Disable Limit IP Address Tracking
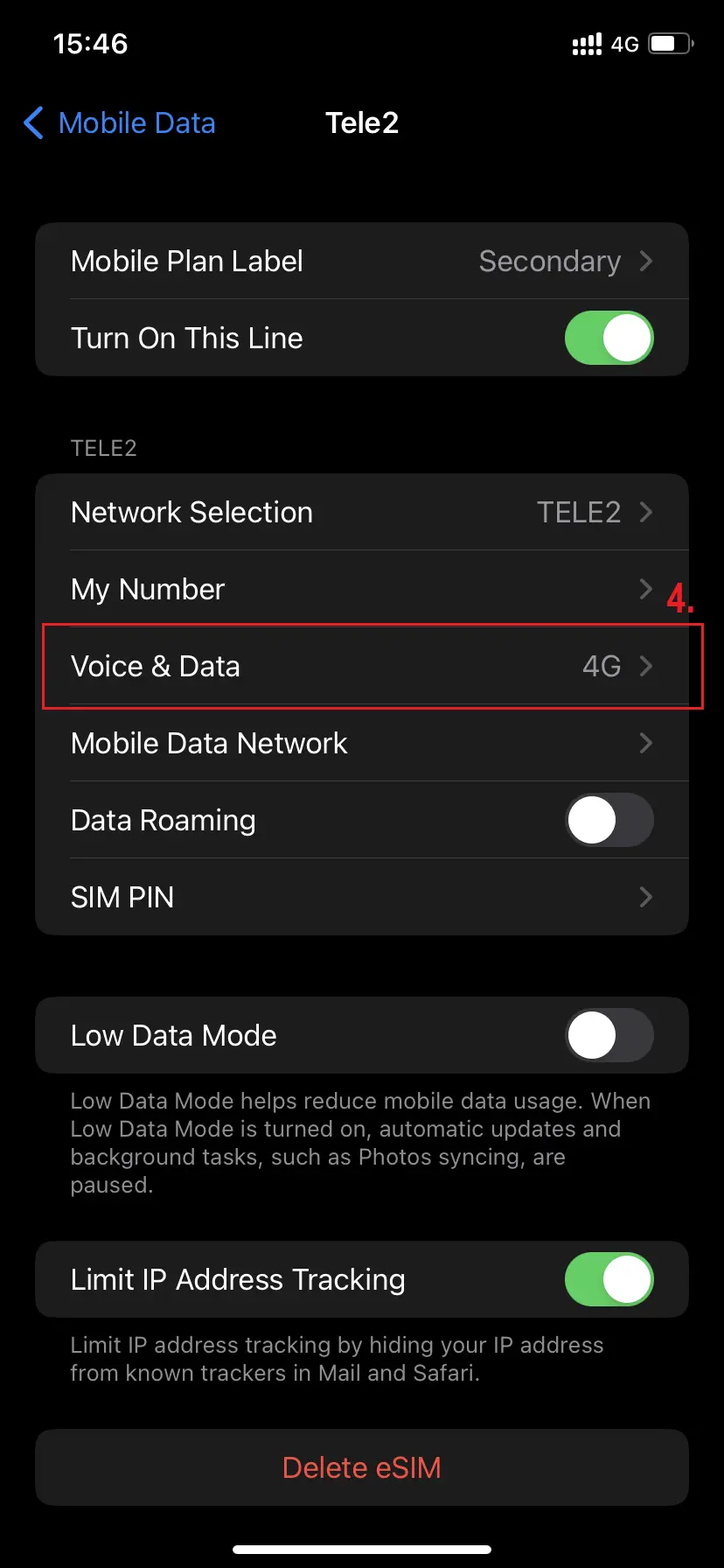 609,1279
